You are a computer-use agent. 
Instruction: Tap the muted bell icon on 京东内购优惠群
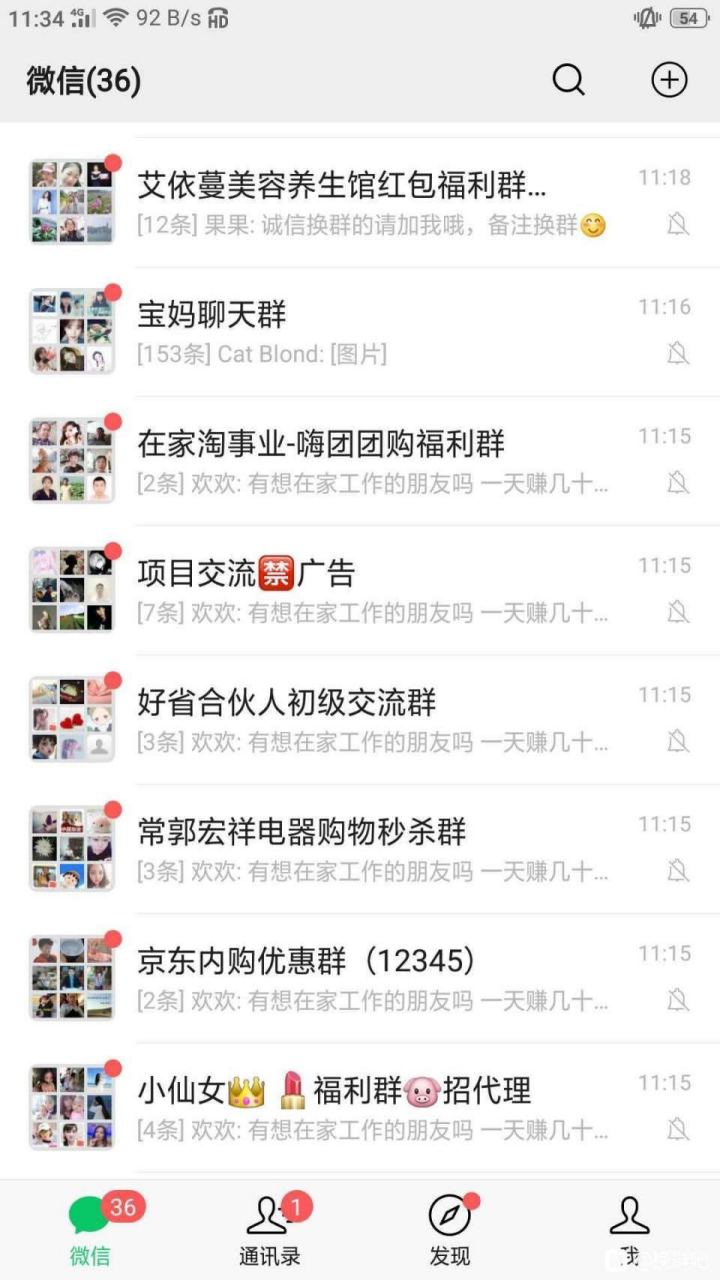(678, 1001)
